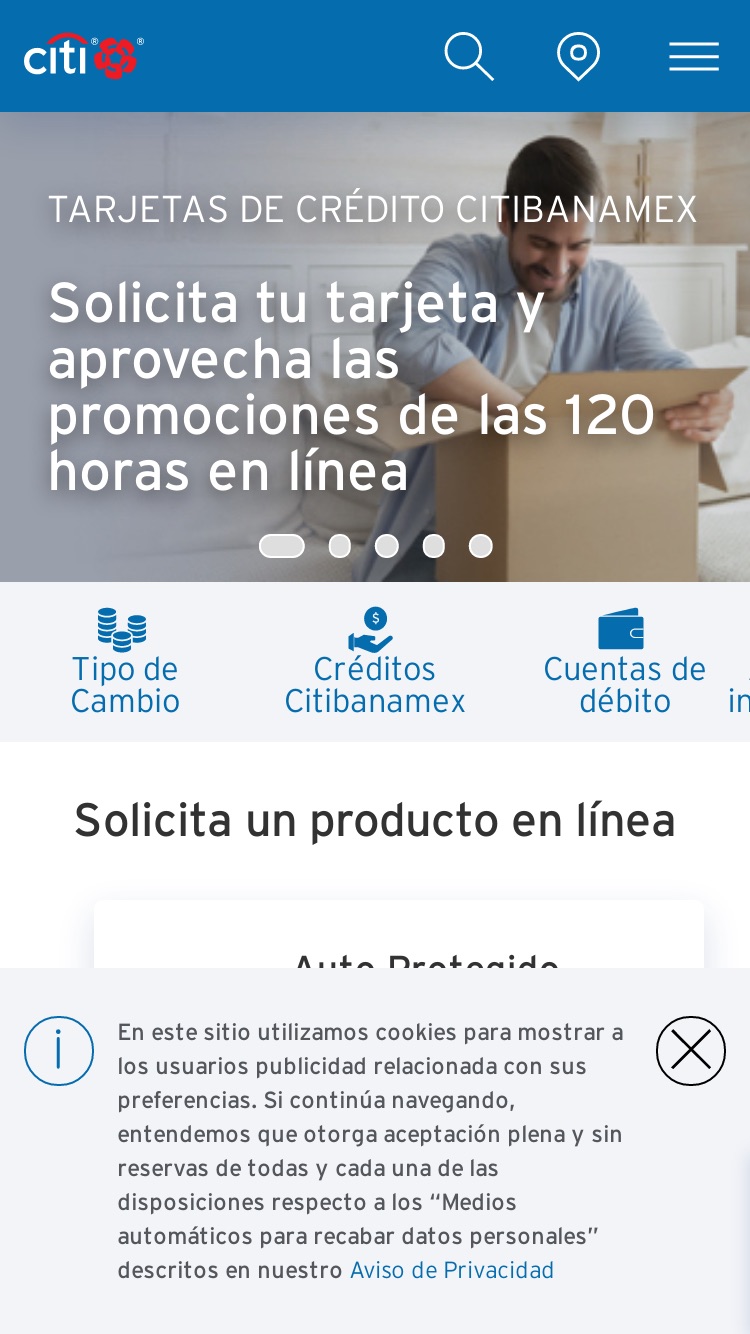Open the hamburger menu
The width and height of the screenshot is (750, 1334).
(x=694, y=56)
